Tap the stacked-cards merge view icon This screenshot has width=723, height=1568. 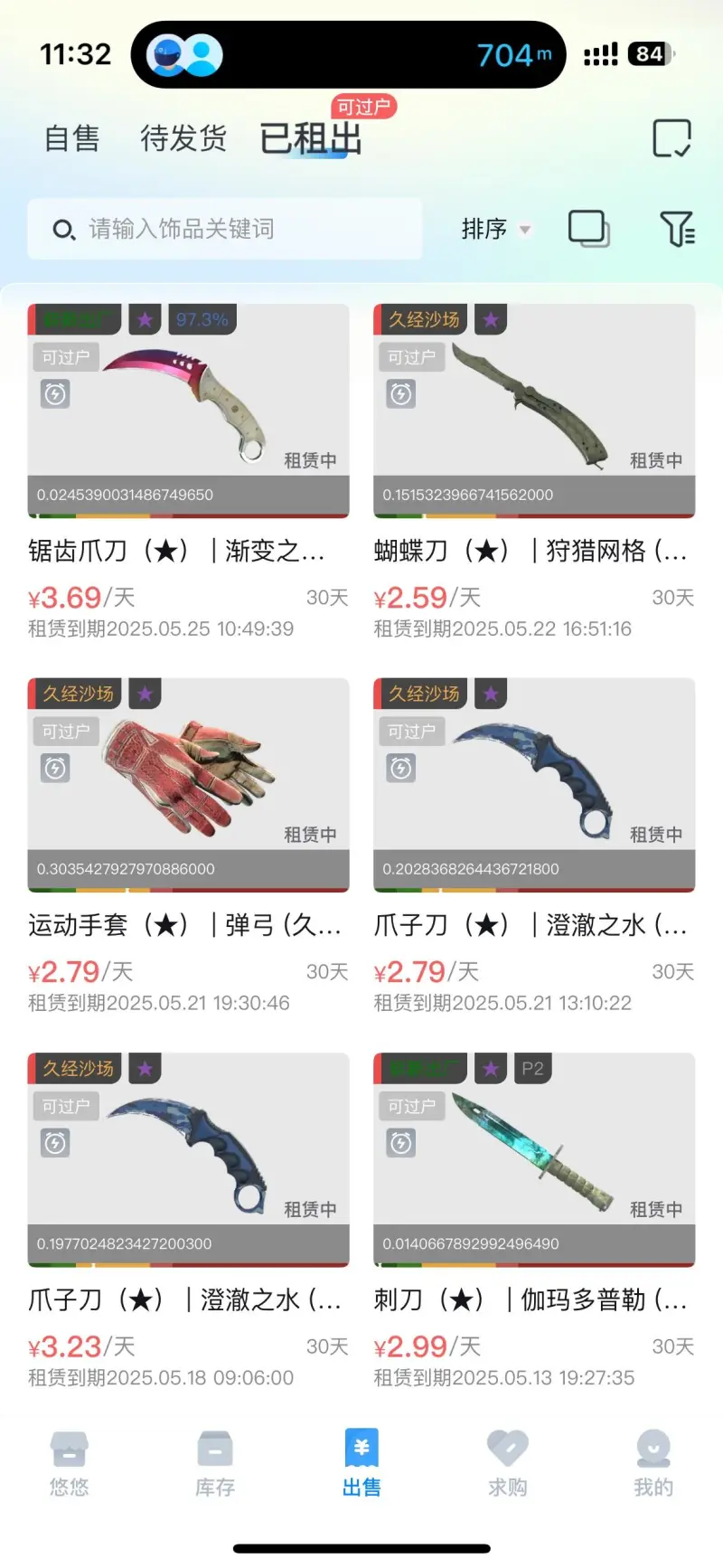tap(588, 229)
